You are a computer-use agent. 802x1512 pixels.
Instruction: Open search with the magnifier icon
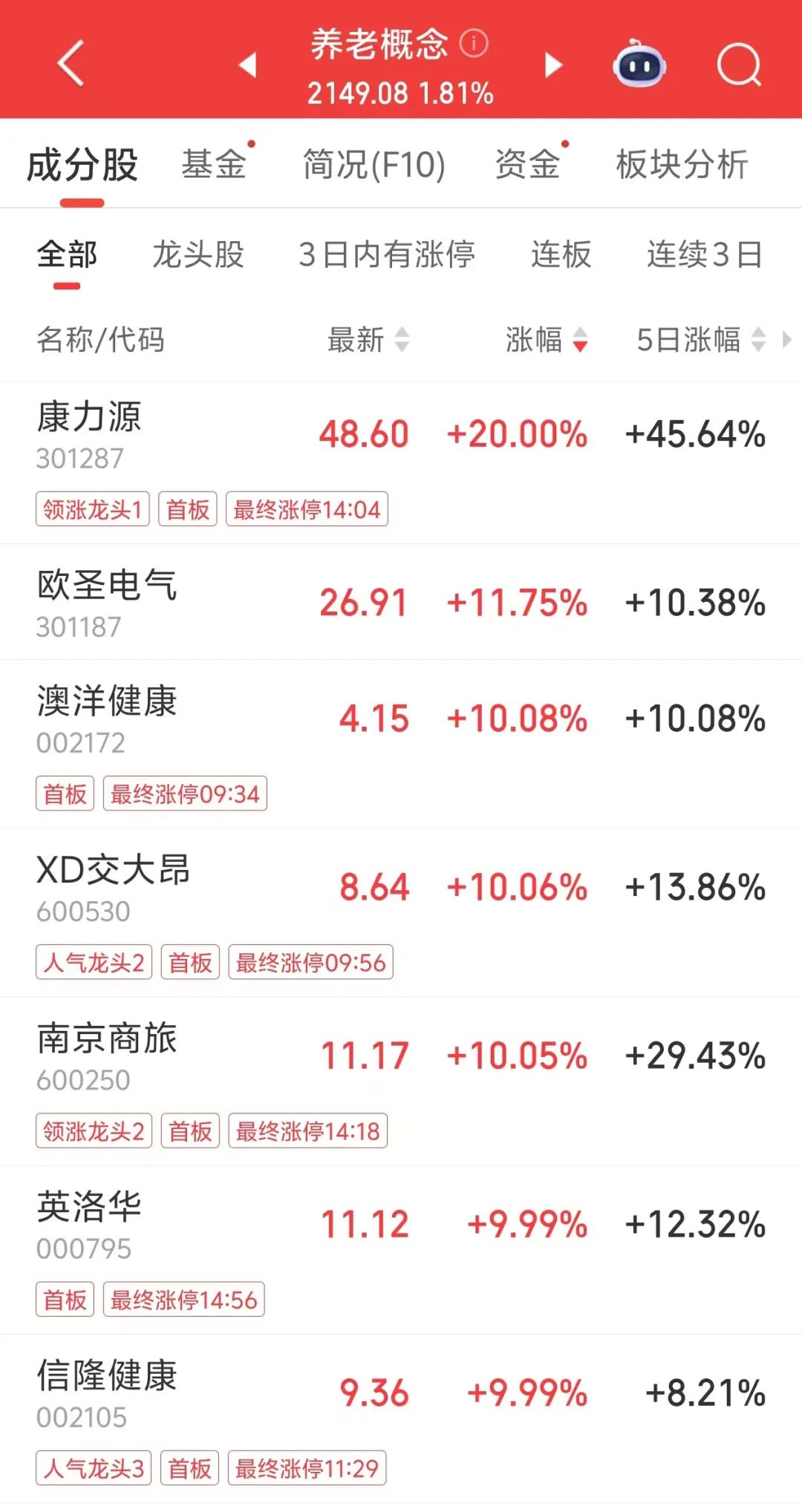pos(739,65)
